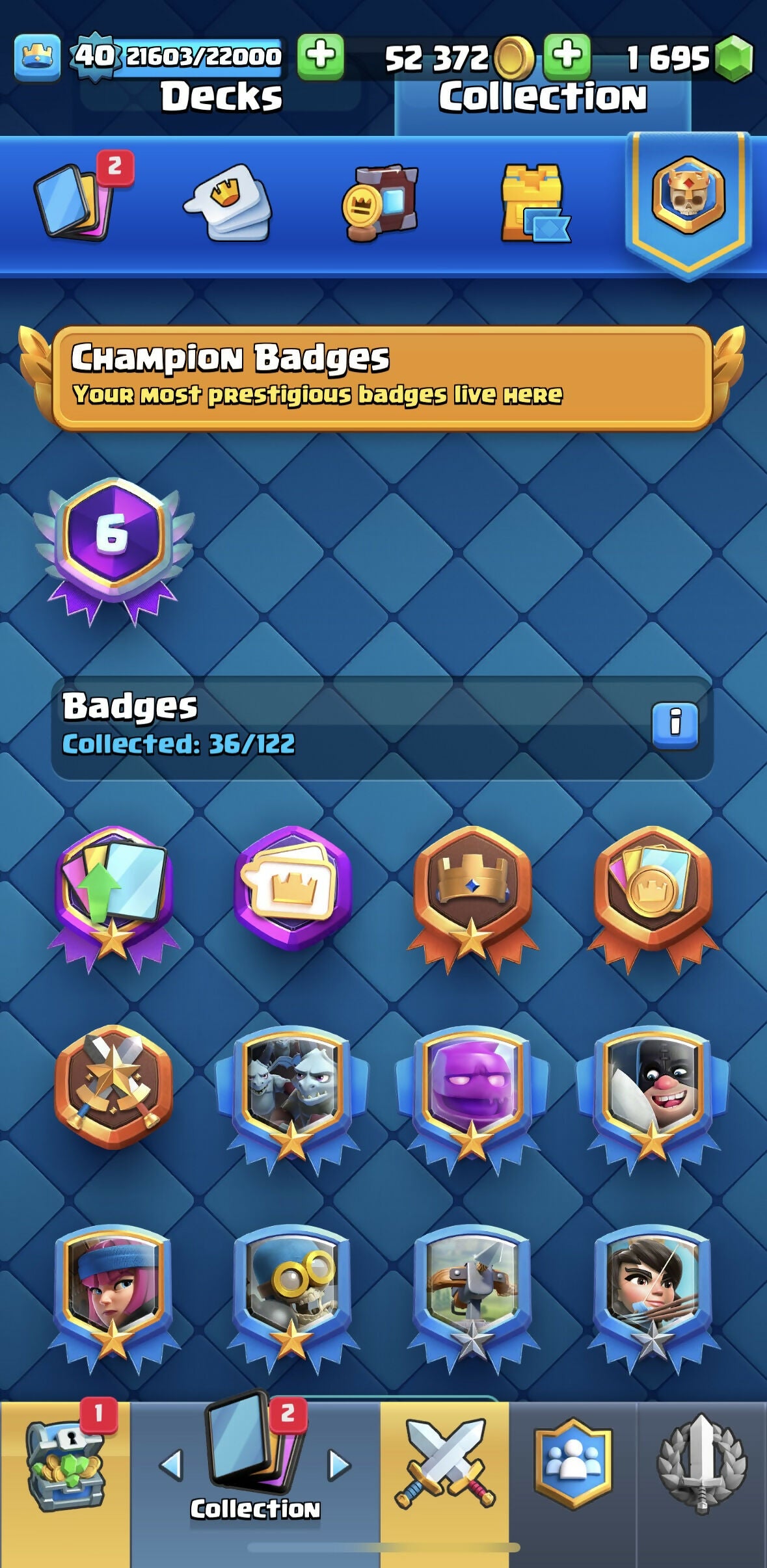View the purple emote collection badge

pyautogui.click(x=293, y=887)
